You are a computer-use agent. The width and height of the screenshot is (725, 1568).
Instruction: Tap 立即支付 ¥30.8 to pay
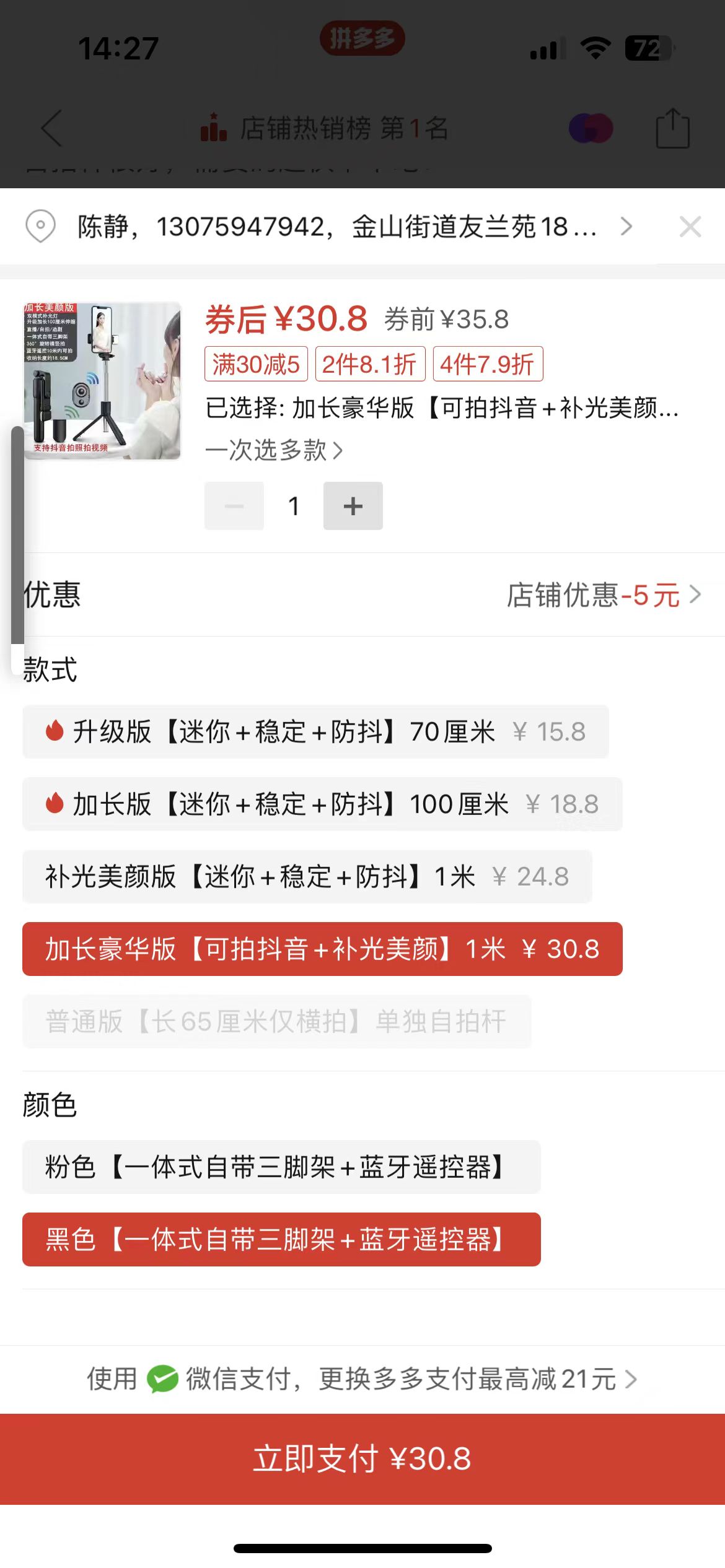point(362,1458)
